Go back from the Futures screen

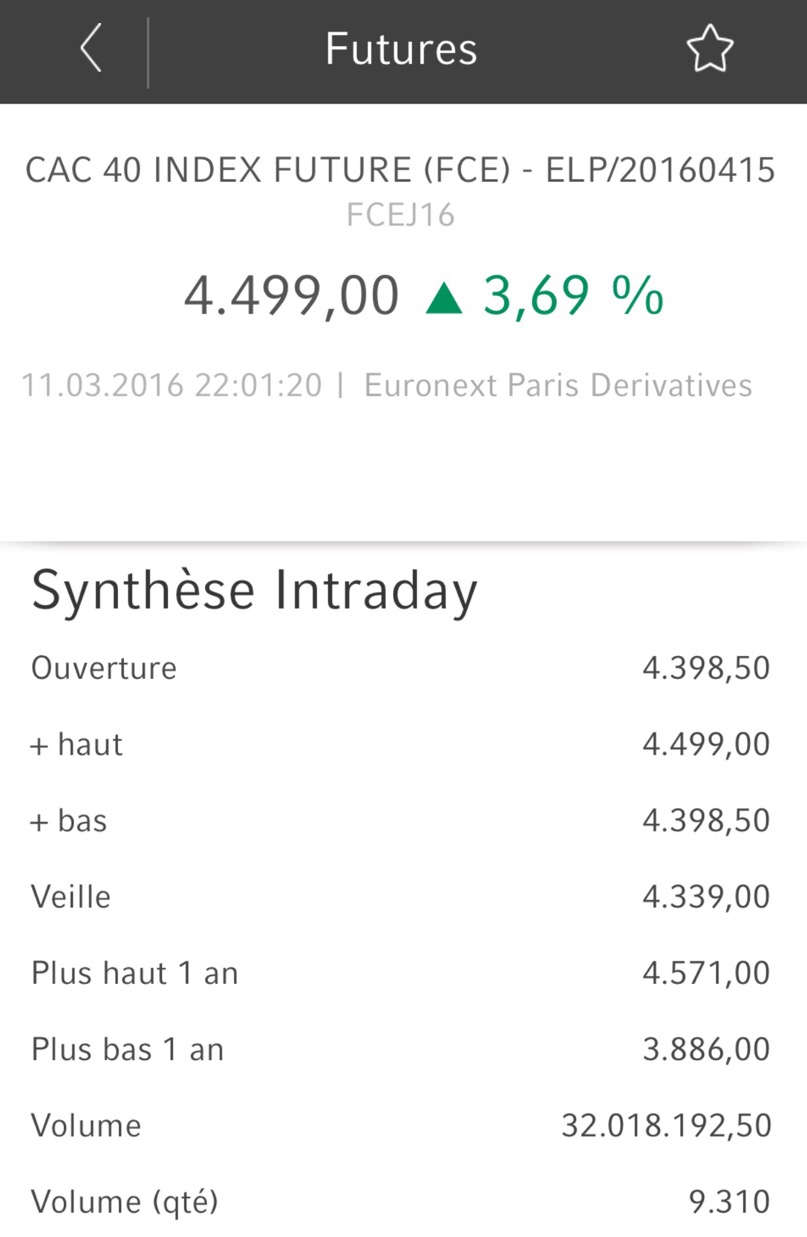(x=91, y=49)
